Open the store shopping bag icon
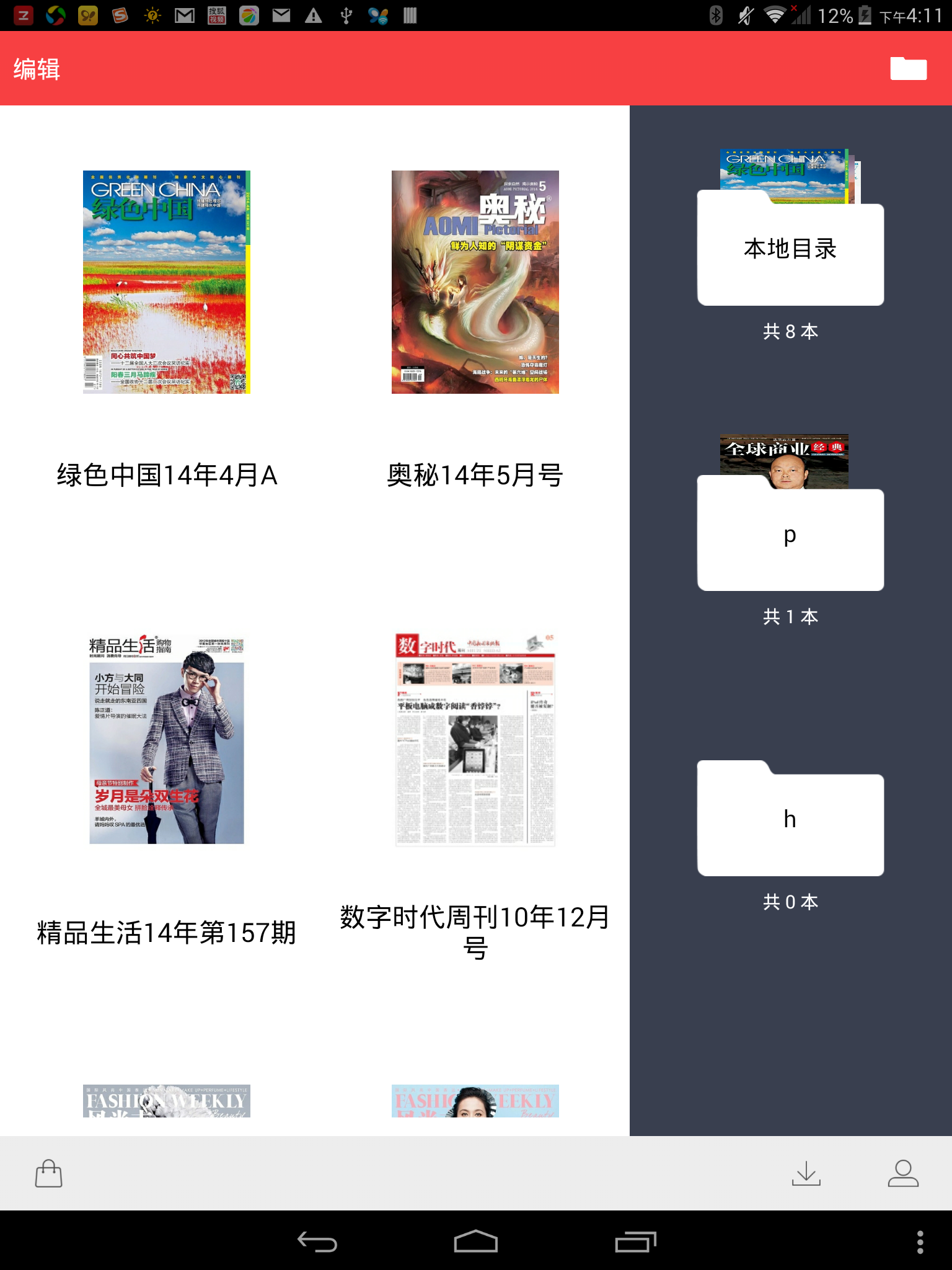Viewport: 952px width, 1270px height. tap(48, 1173)
